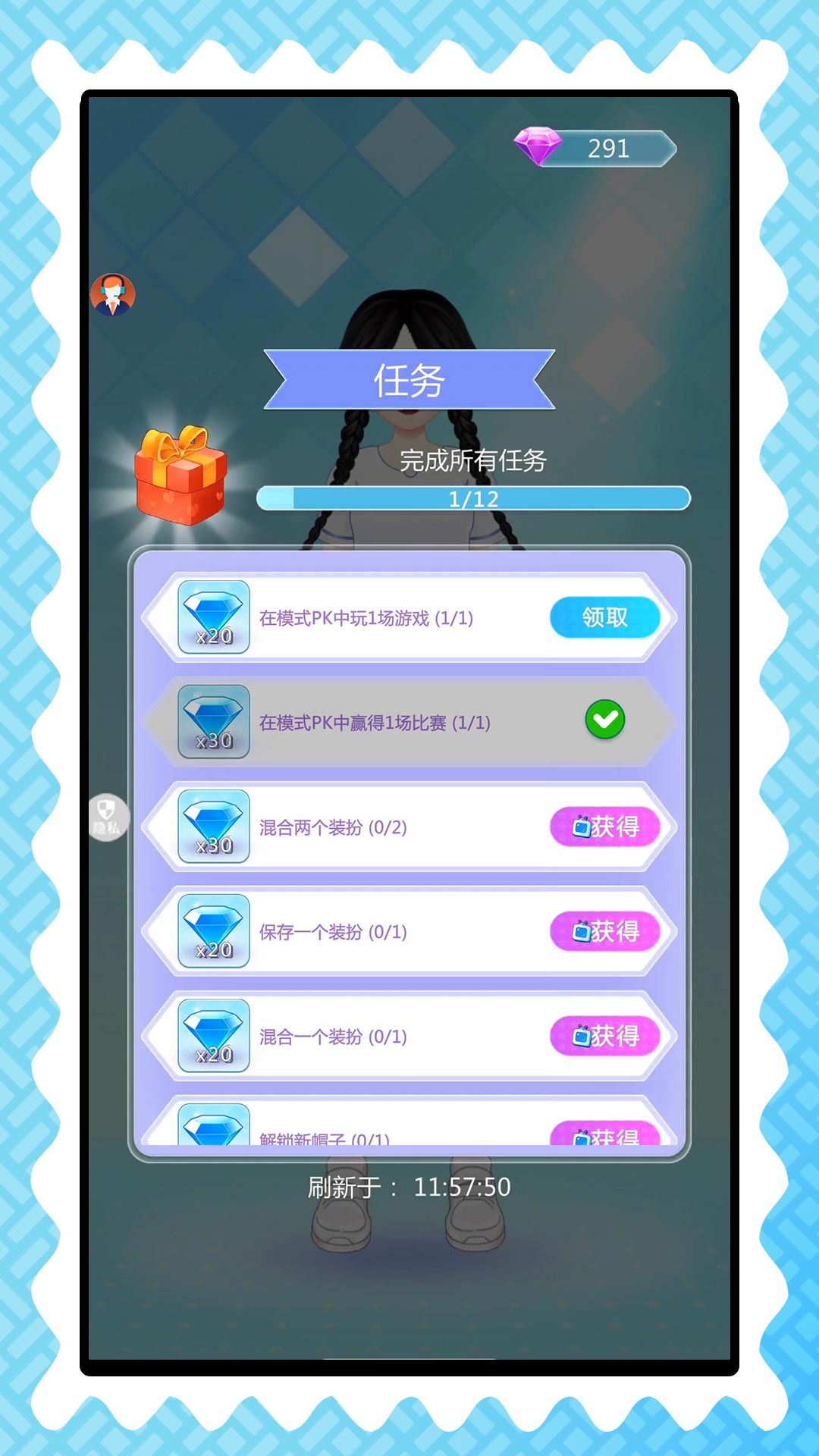The width and height of the screenshot is (819, 1456).
Task: Tap 获得 for 解锁新帽子 task
Action: (x=604, y=1134)
